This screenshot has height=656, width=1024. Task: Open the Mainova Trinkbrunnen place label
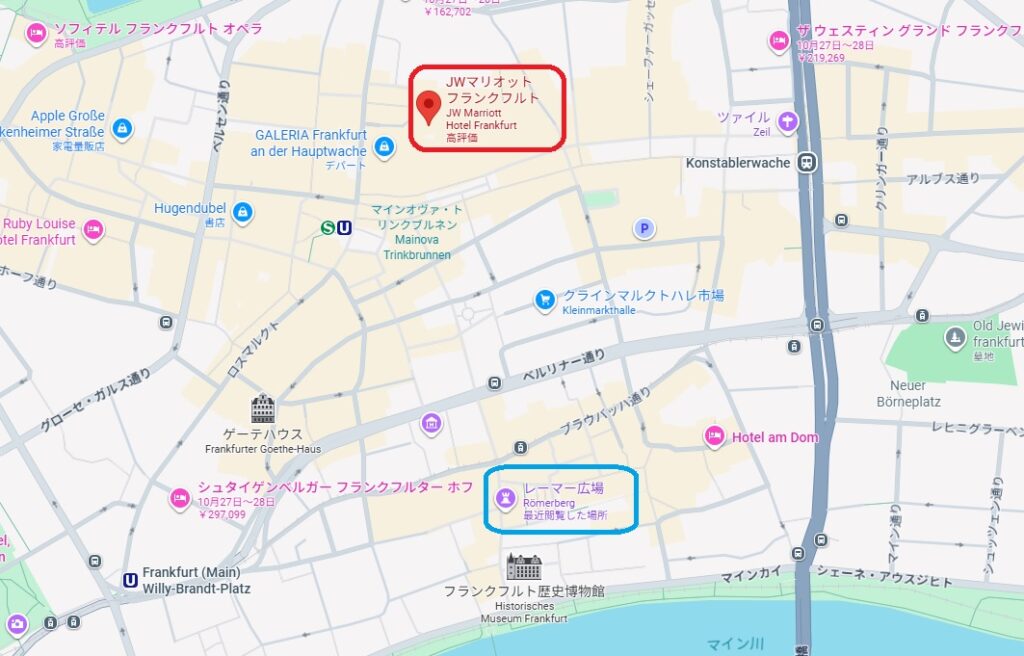pyautogui.click(x=417, y=240)
